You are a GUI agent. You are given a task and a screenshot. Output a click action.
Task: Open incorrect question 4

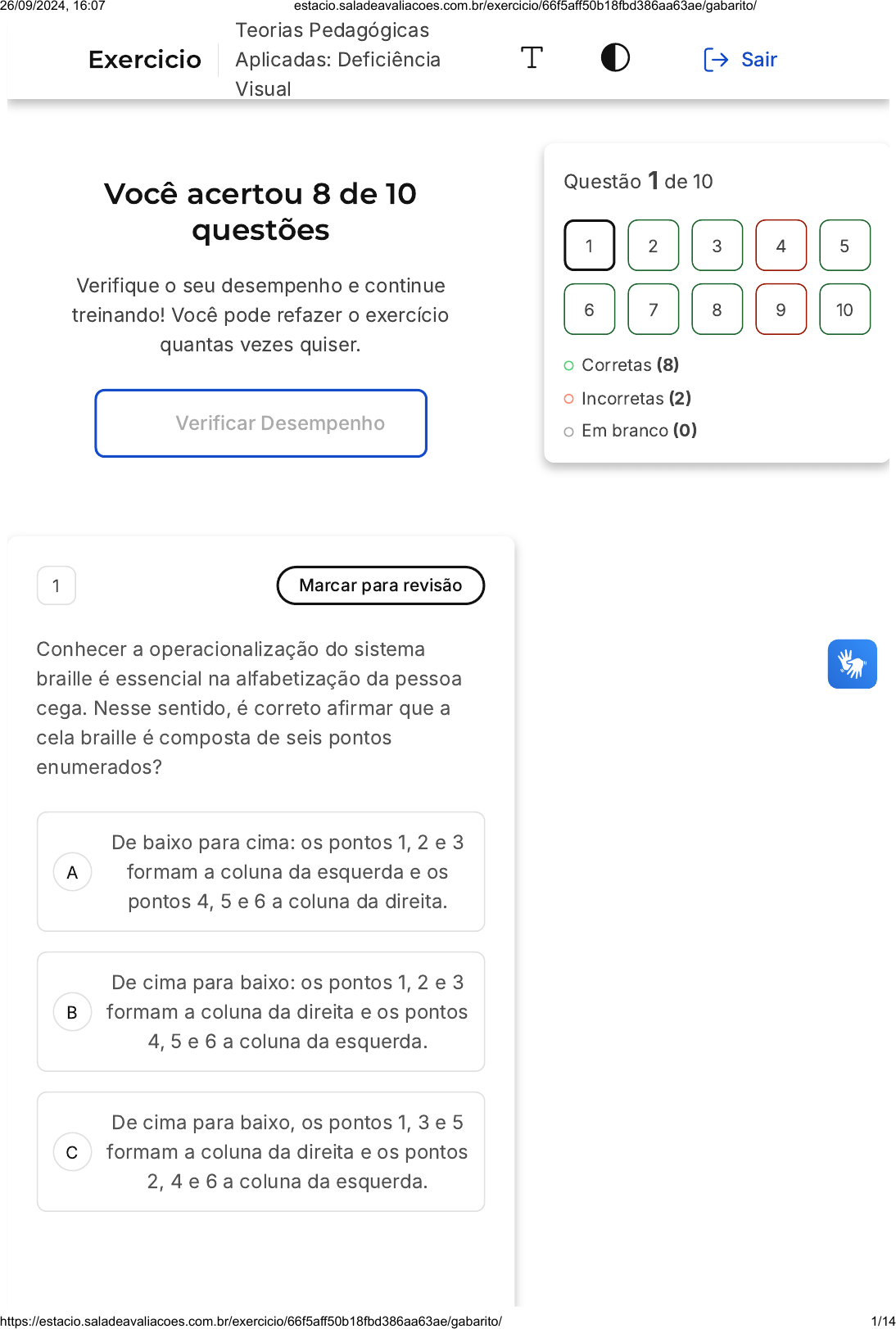point(781,246)
